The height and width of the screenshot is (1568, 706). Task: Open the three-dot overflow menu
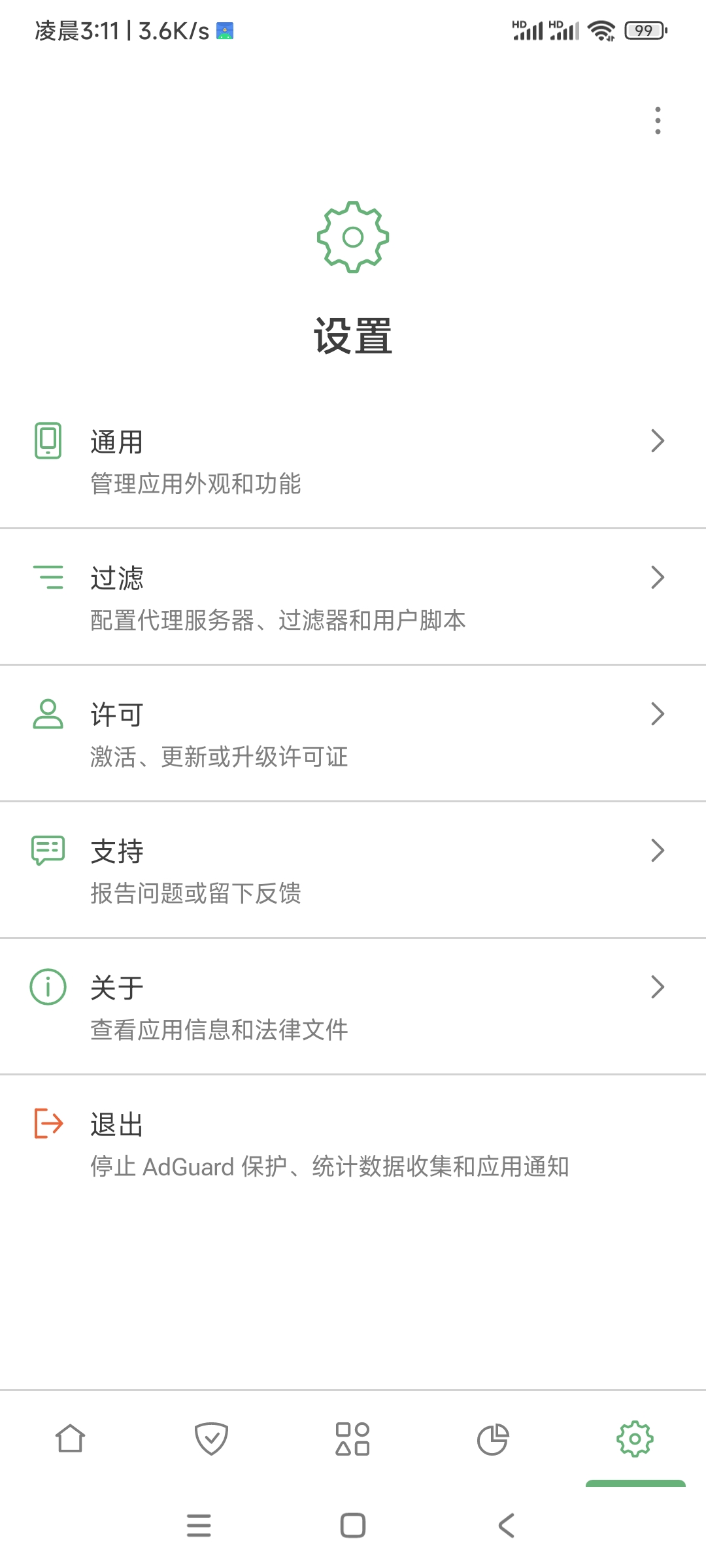pos(658,121)
